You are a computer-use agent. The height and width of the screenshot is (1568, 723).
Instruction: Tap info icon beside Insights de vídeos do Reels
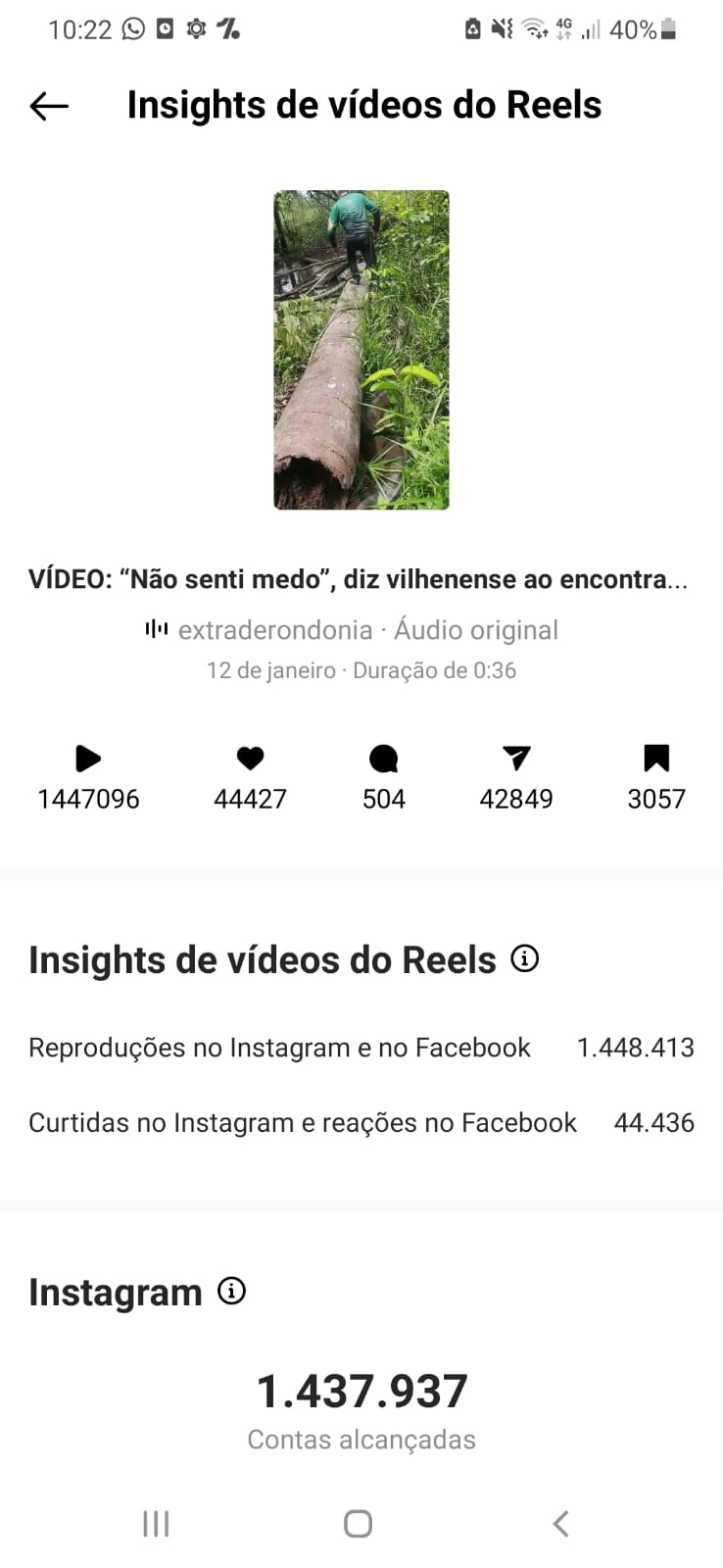click(x=525, y=958)
